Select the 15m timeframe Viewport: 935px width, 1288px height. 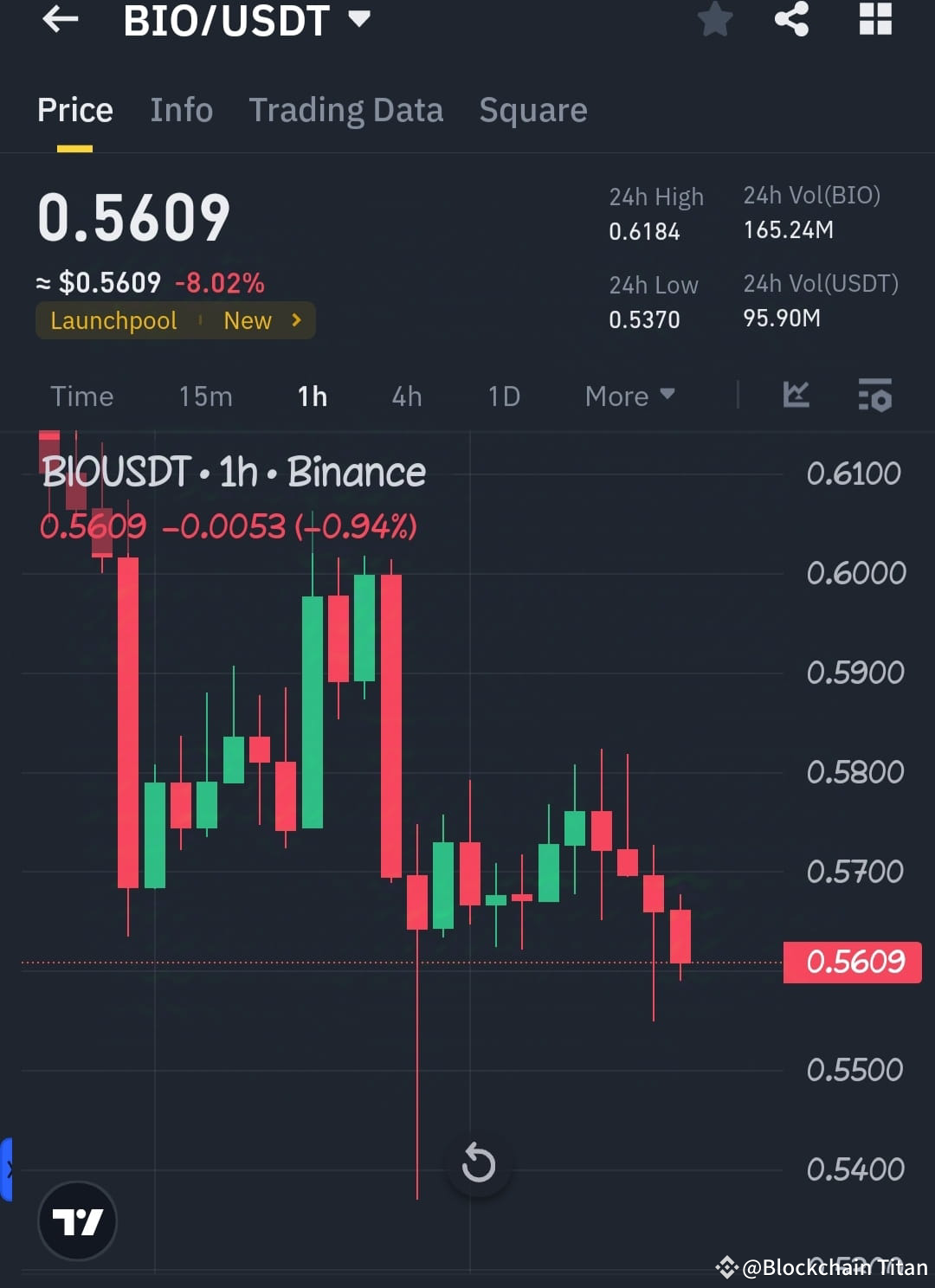pyautogui.click(x=205, y=396)
